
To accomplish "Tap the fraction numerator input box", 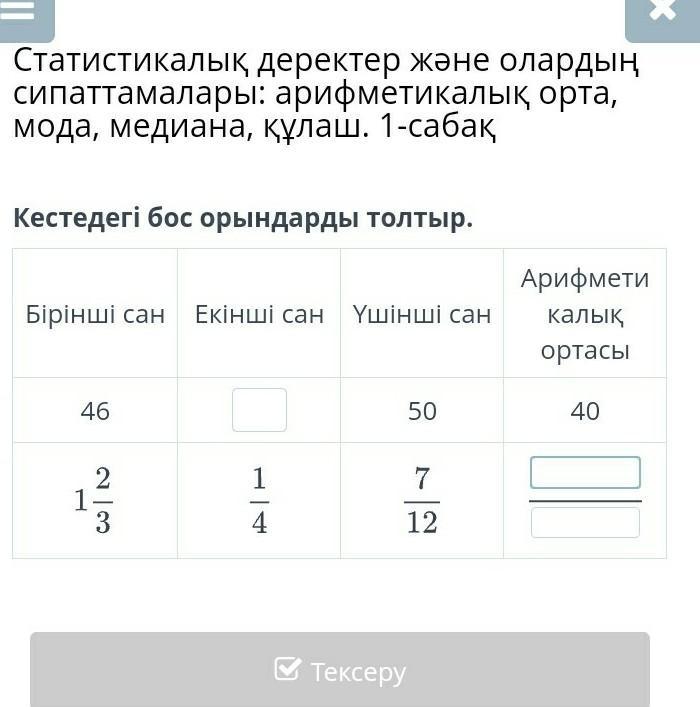I will [585, 473].
